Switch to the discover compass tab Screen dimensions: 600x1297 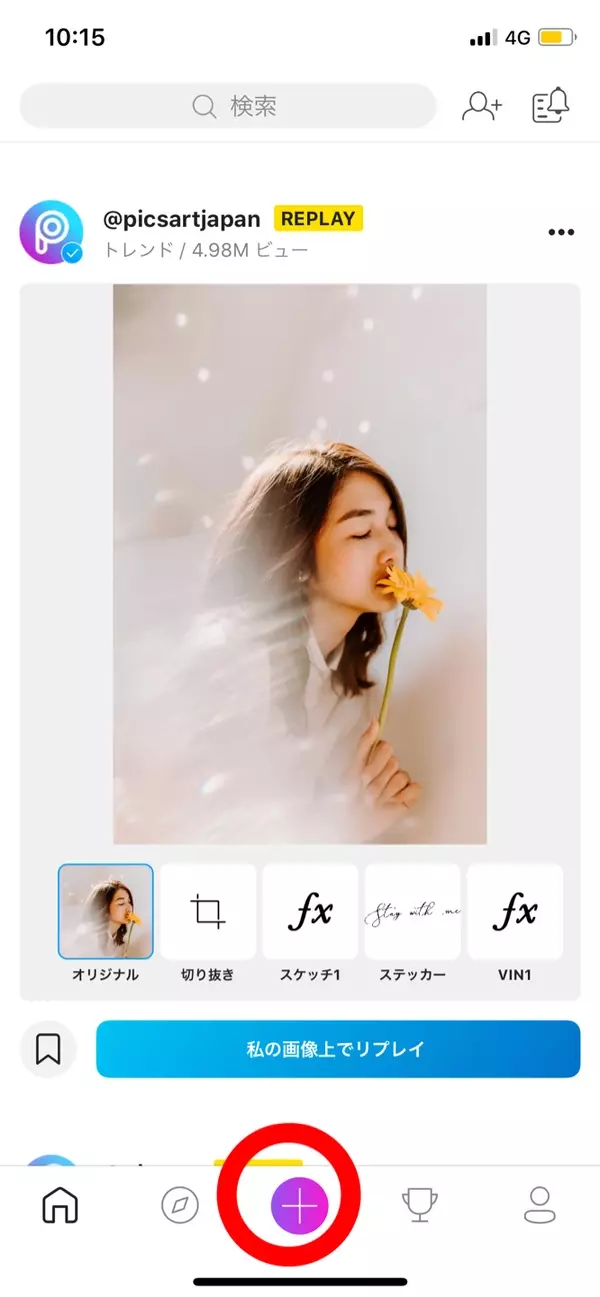click(x=180, y=1206)
